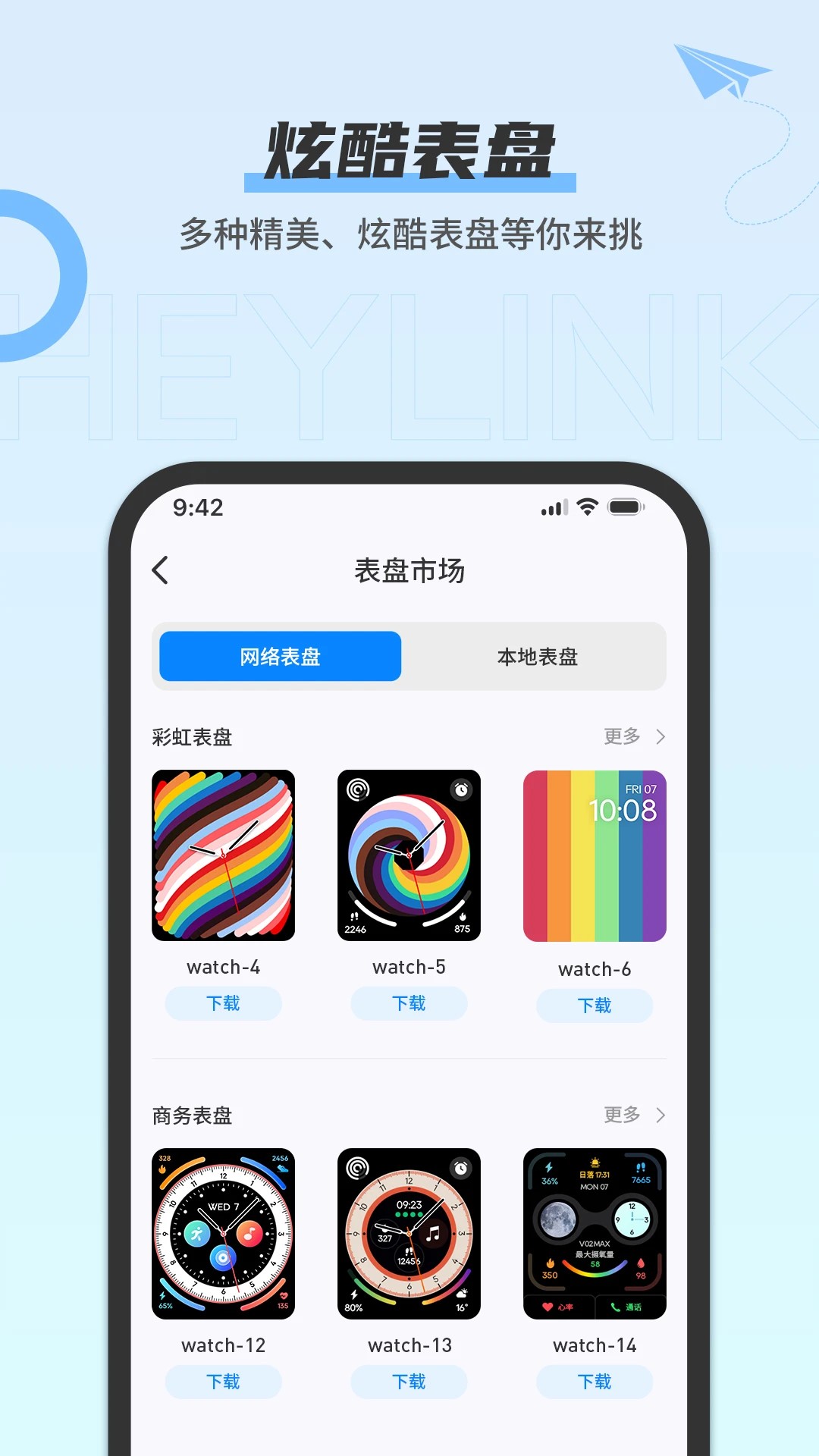819x1456 pixels.
Task: Open more rainbow watch faces via 更多
Action: (622, 736)
